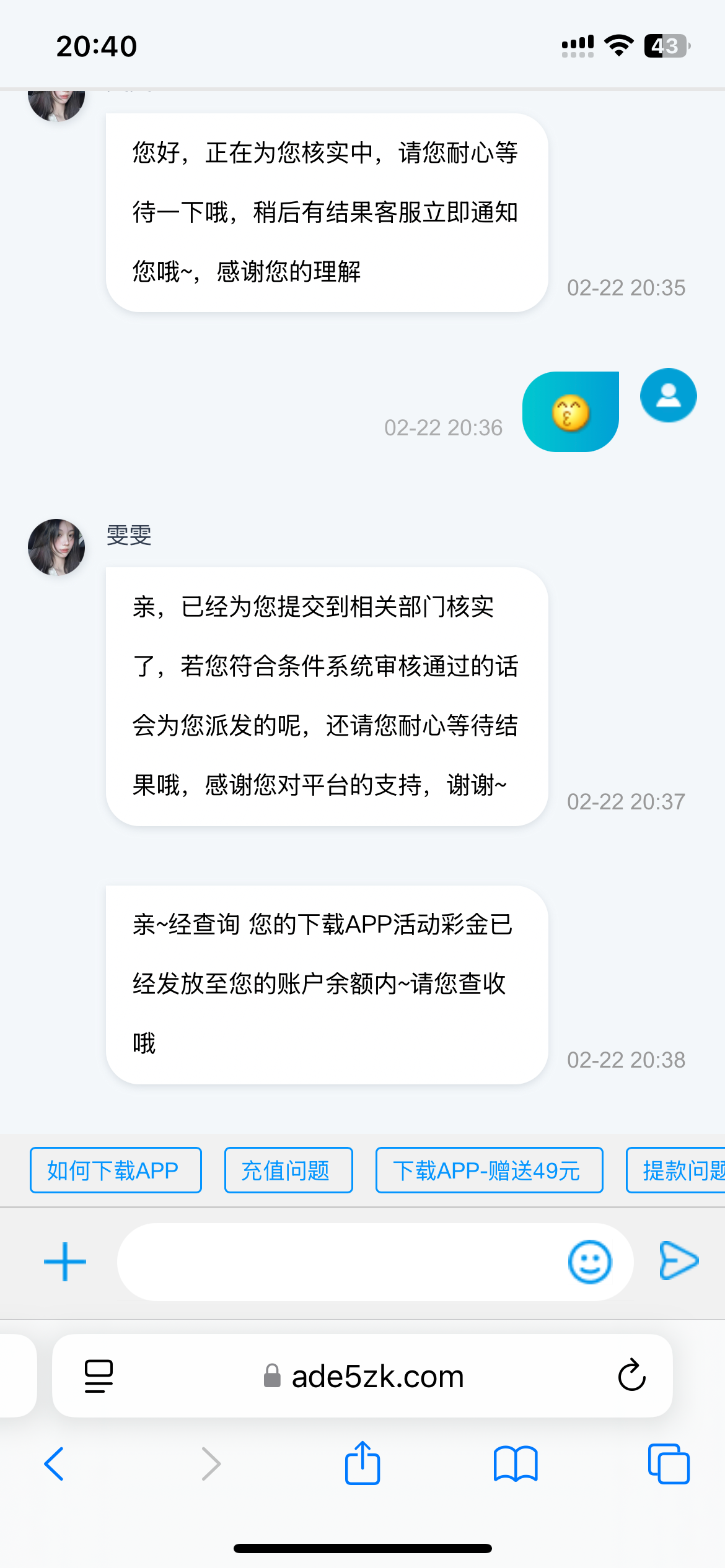Show all open Safari tabs
Image resolution: width=725 pixels, height=1568 pixels.
tap(668, 1464)
